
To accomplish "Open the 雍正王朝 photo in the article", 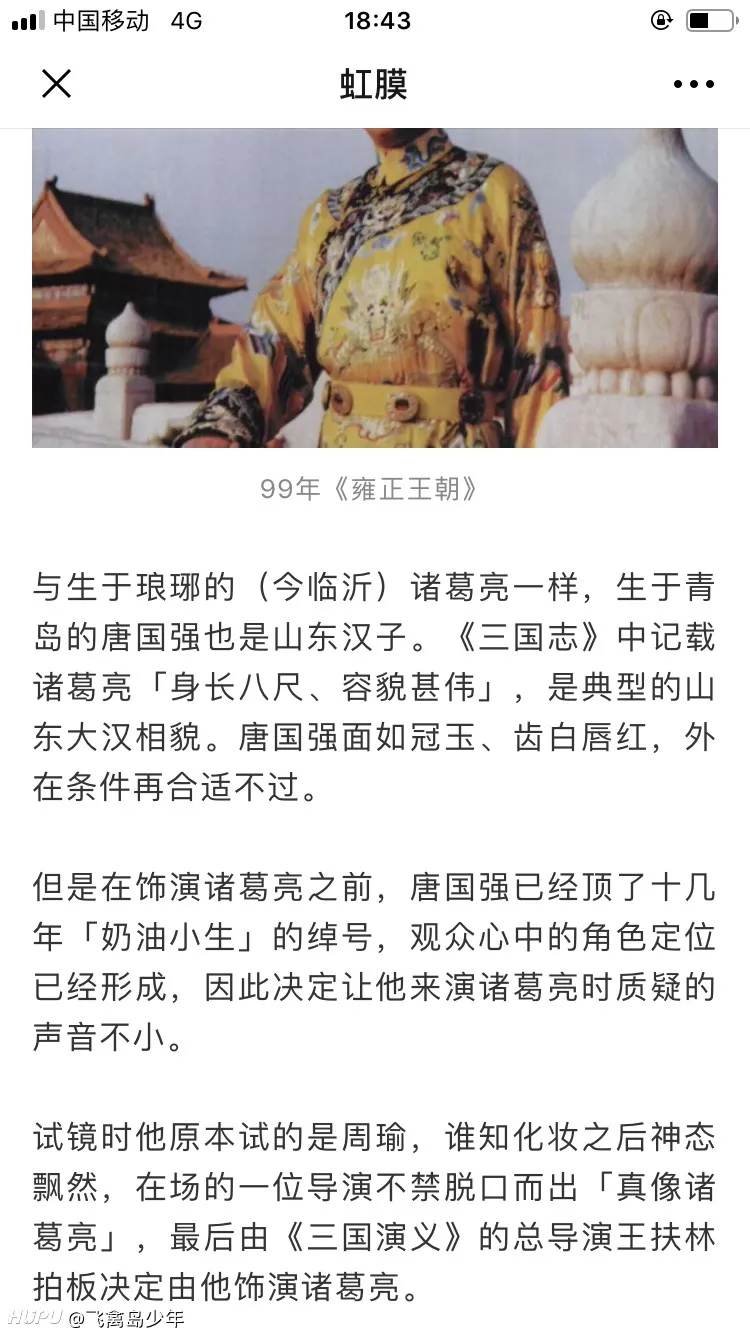I will [x=375, y=288].
